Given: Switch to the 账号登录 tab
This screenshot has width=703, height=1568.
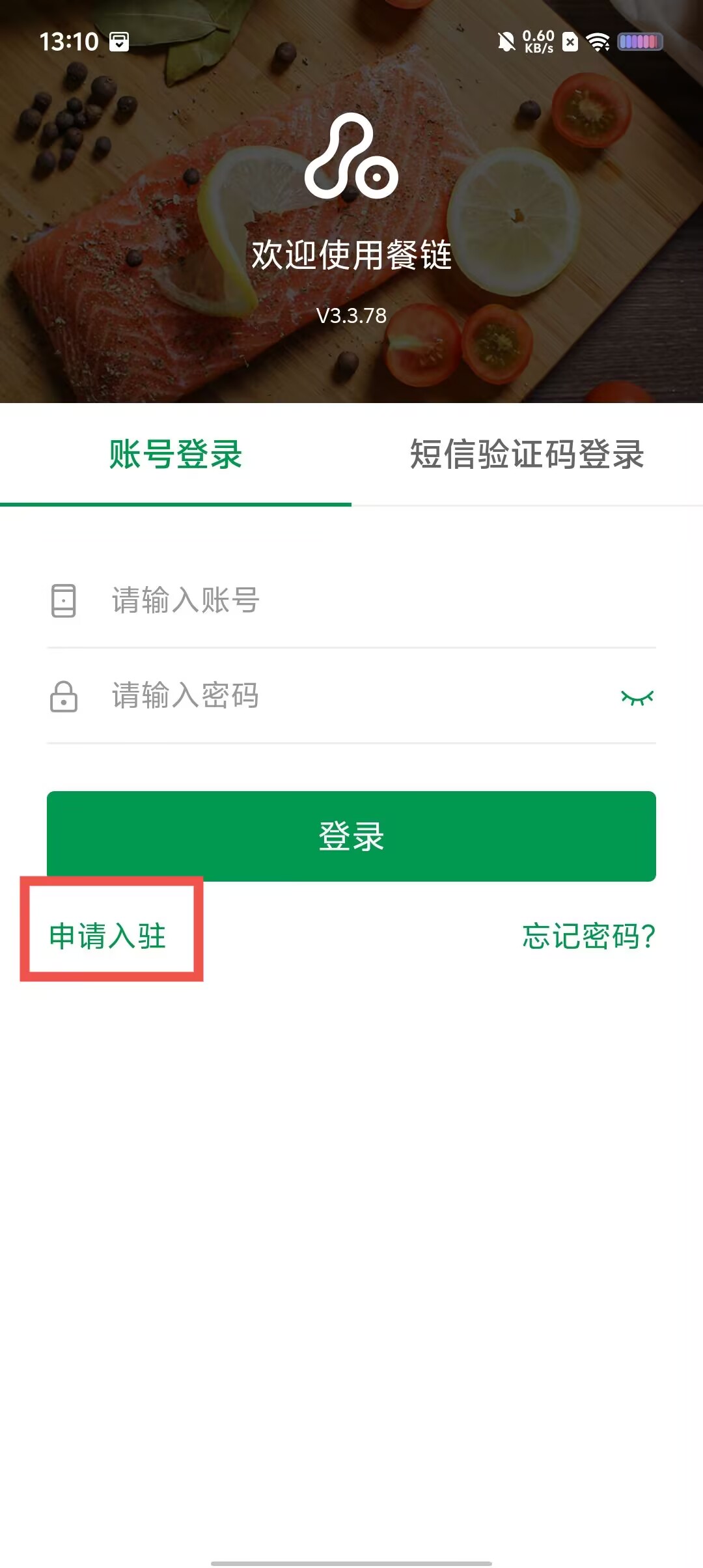Looking at the screenshot, I should [x=176, y=454].
